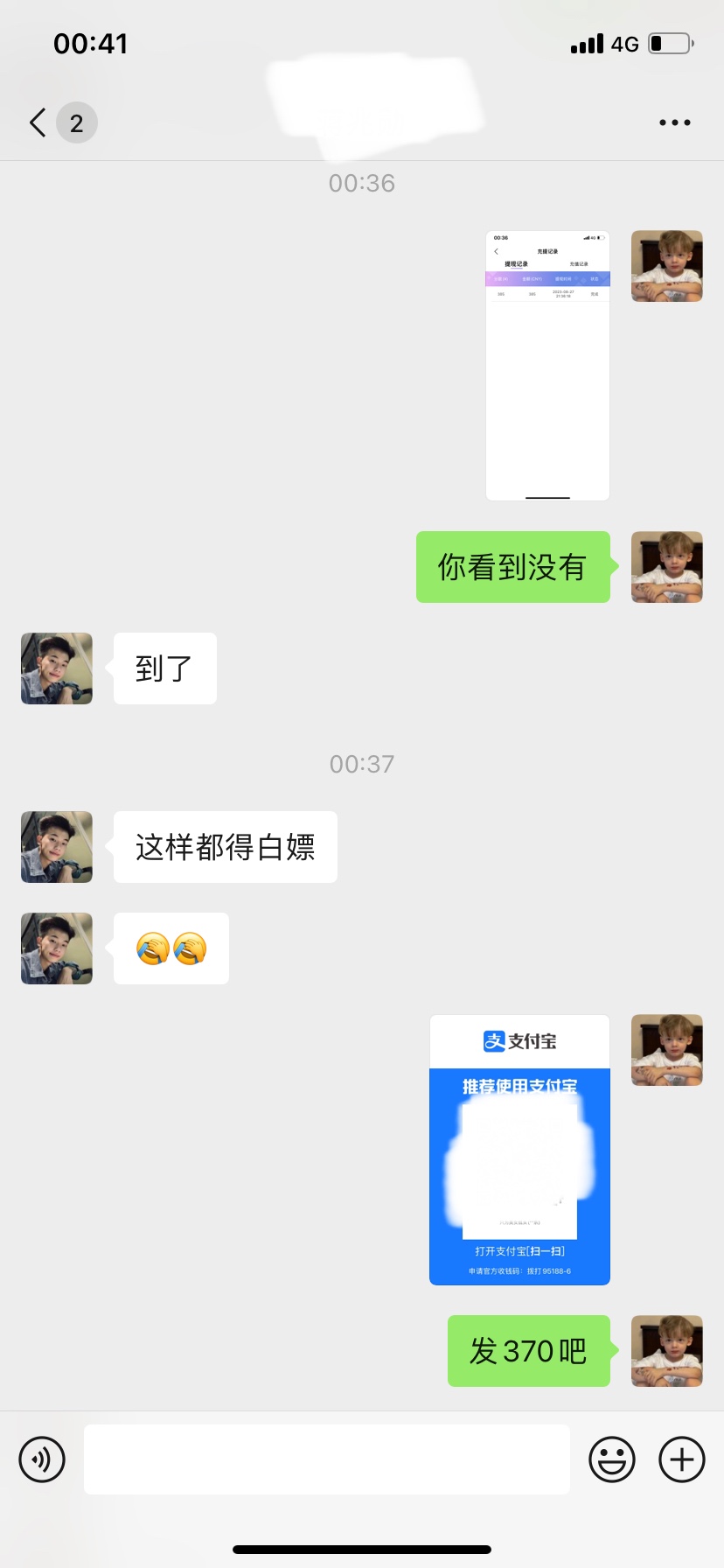The width and height of the screenshot is (724, 1568).
Task: Open the Alipay payment code image
Action: (x=519, y=1150)
